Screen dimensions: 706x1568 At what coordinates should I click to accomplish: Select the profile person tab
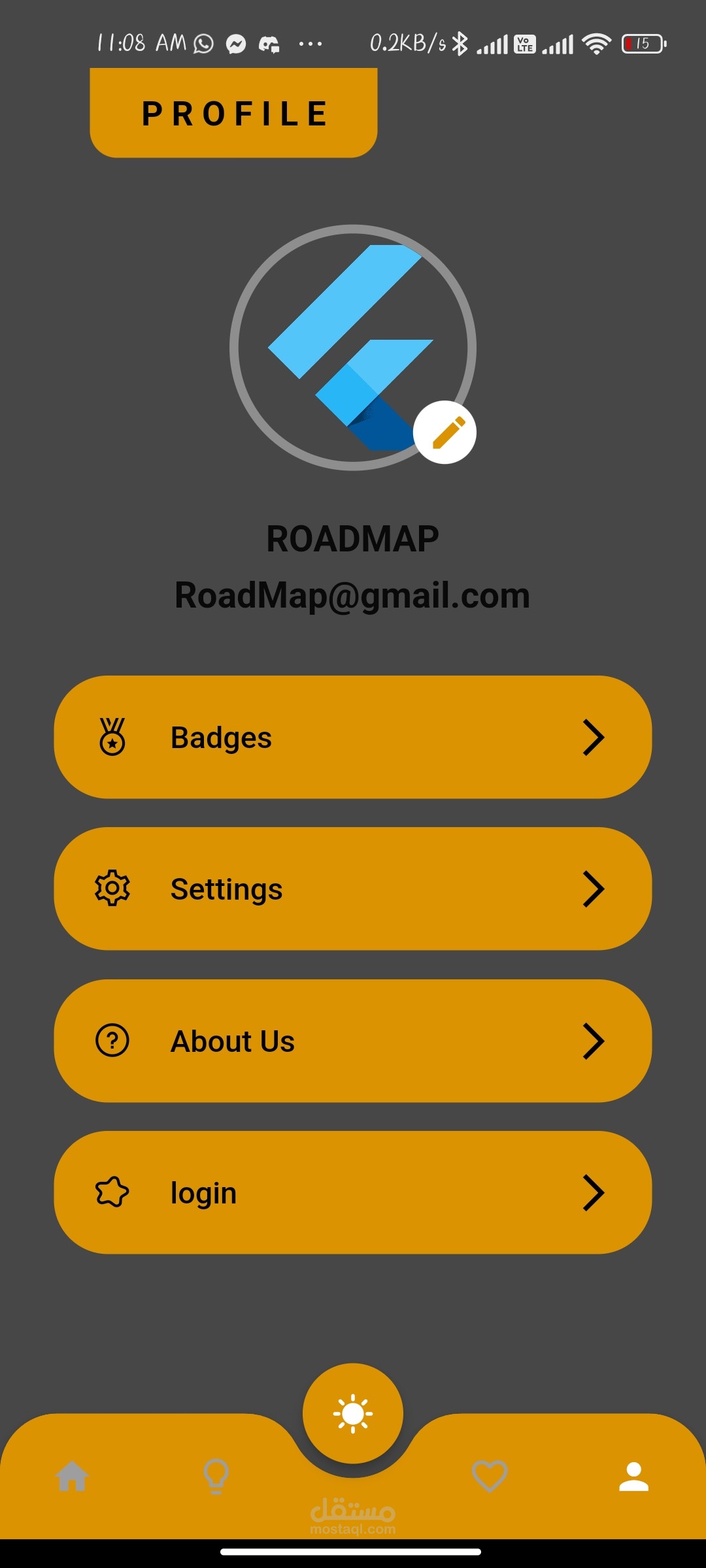(x=633, y=1477)
